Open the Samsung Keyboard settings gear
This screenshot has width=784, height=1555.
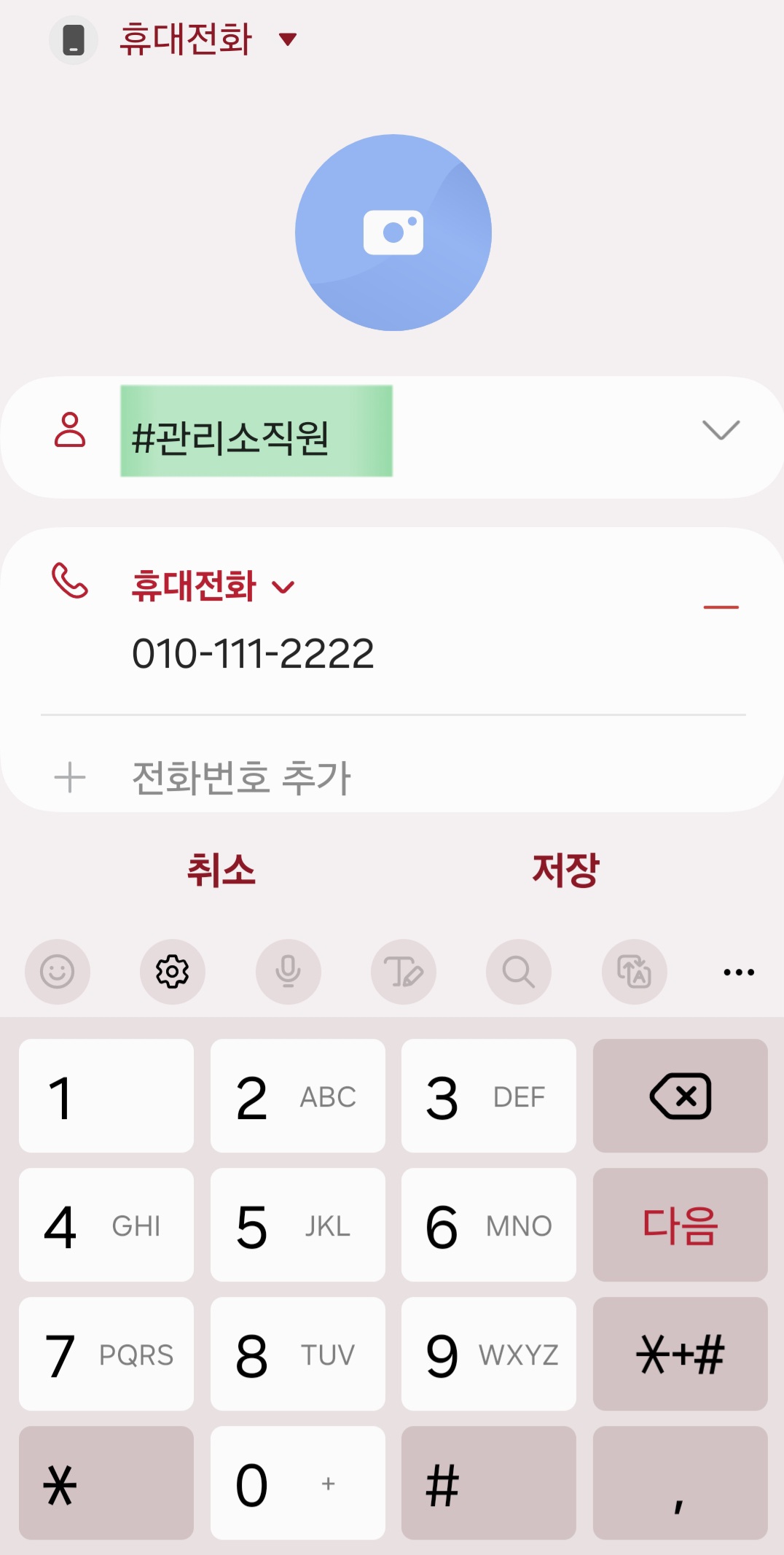tap(173, 972)
